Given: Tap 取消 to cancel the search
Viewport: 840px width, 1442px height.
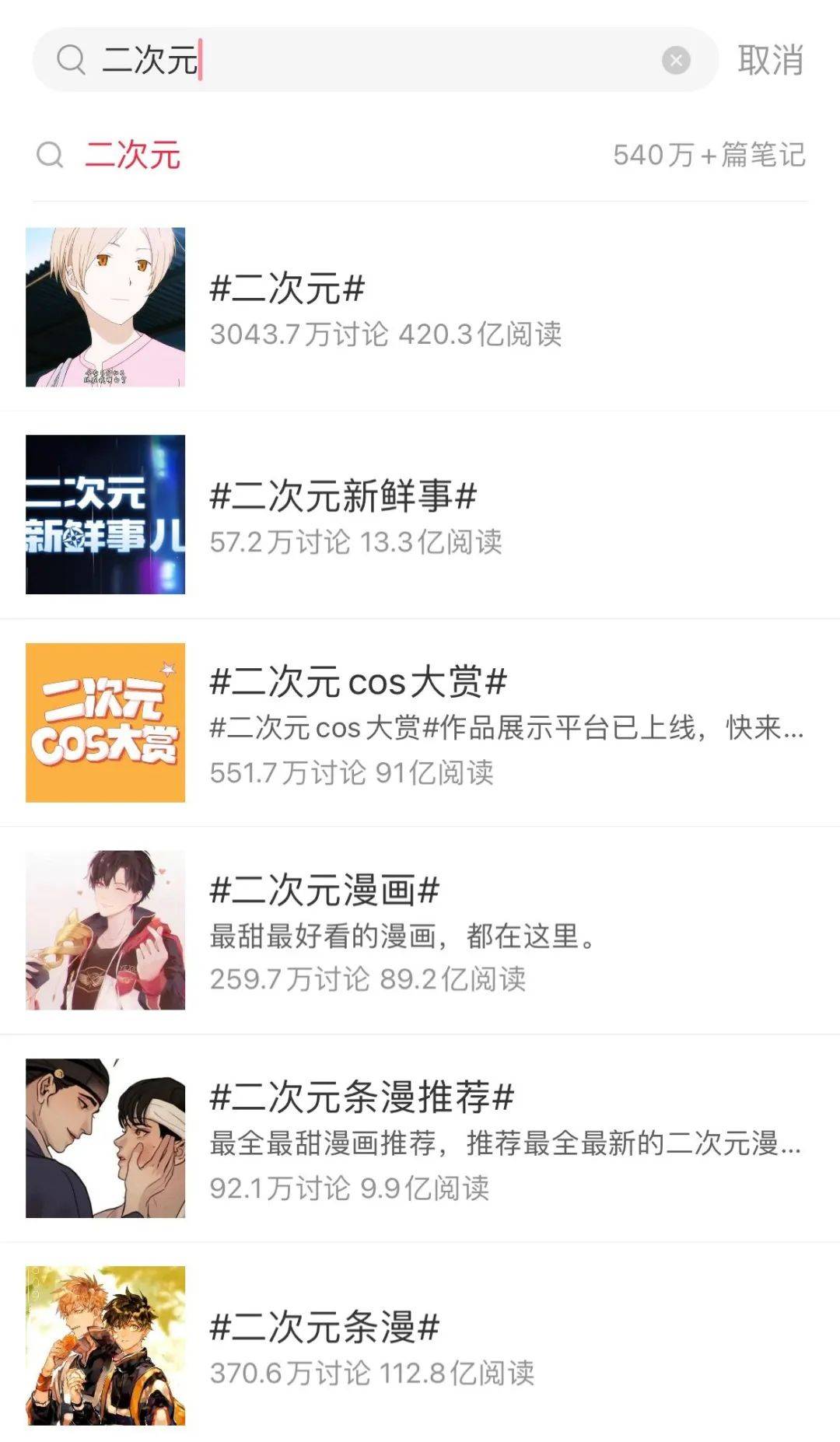Looking at the screenshot, I should (770, 60).
